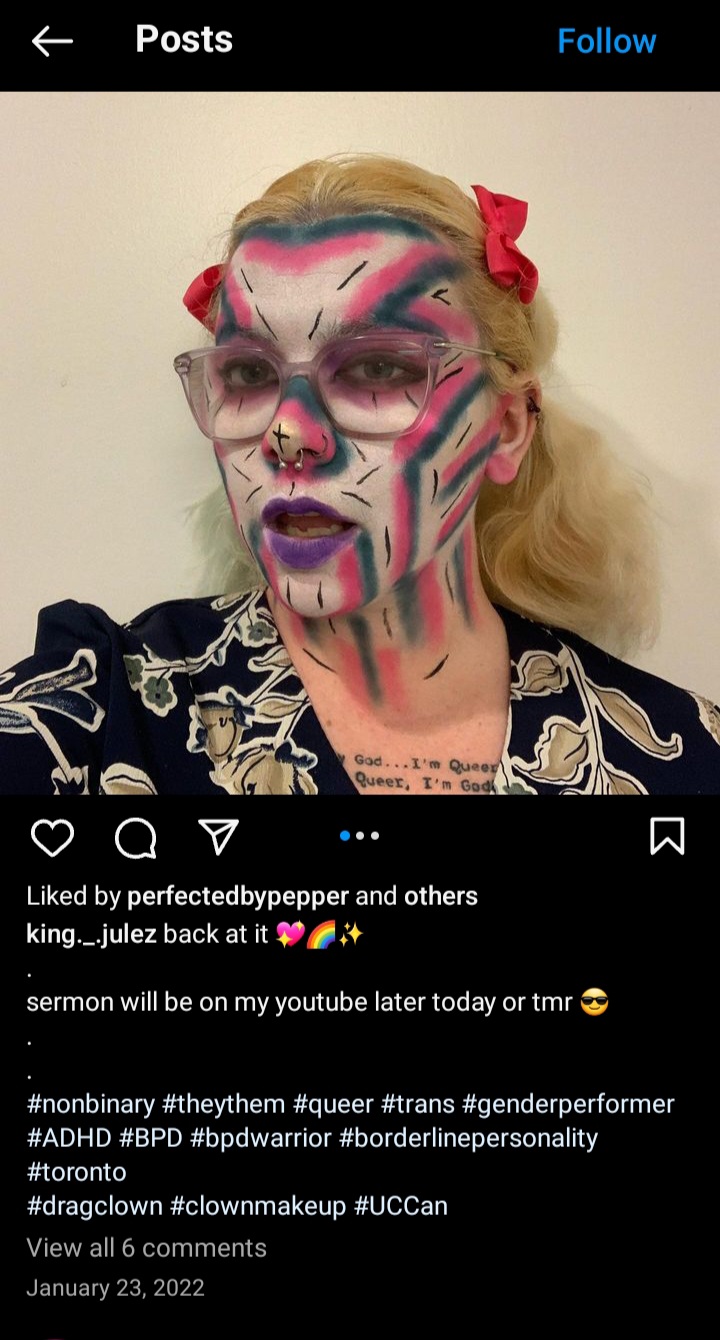This screenshot has height=1340, width=720.
Task: View all 6 comments
Action: pyautogui.click(x=146, y=1248)
